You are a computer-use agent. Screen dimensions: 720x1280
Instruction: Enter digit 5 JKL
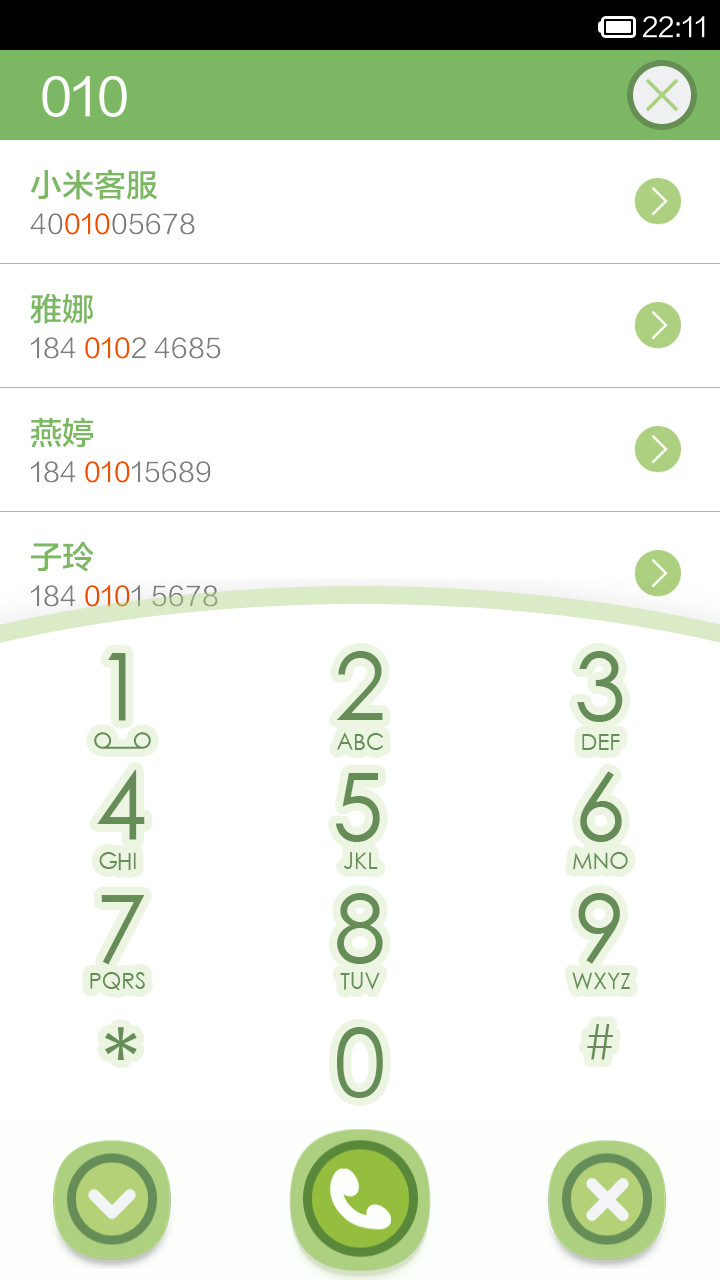pos(360,819)
